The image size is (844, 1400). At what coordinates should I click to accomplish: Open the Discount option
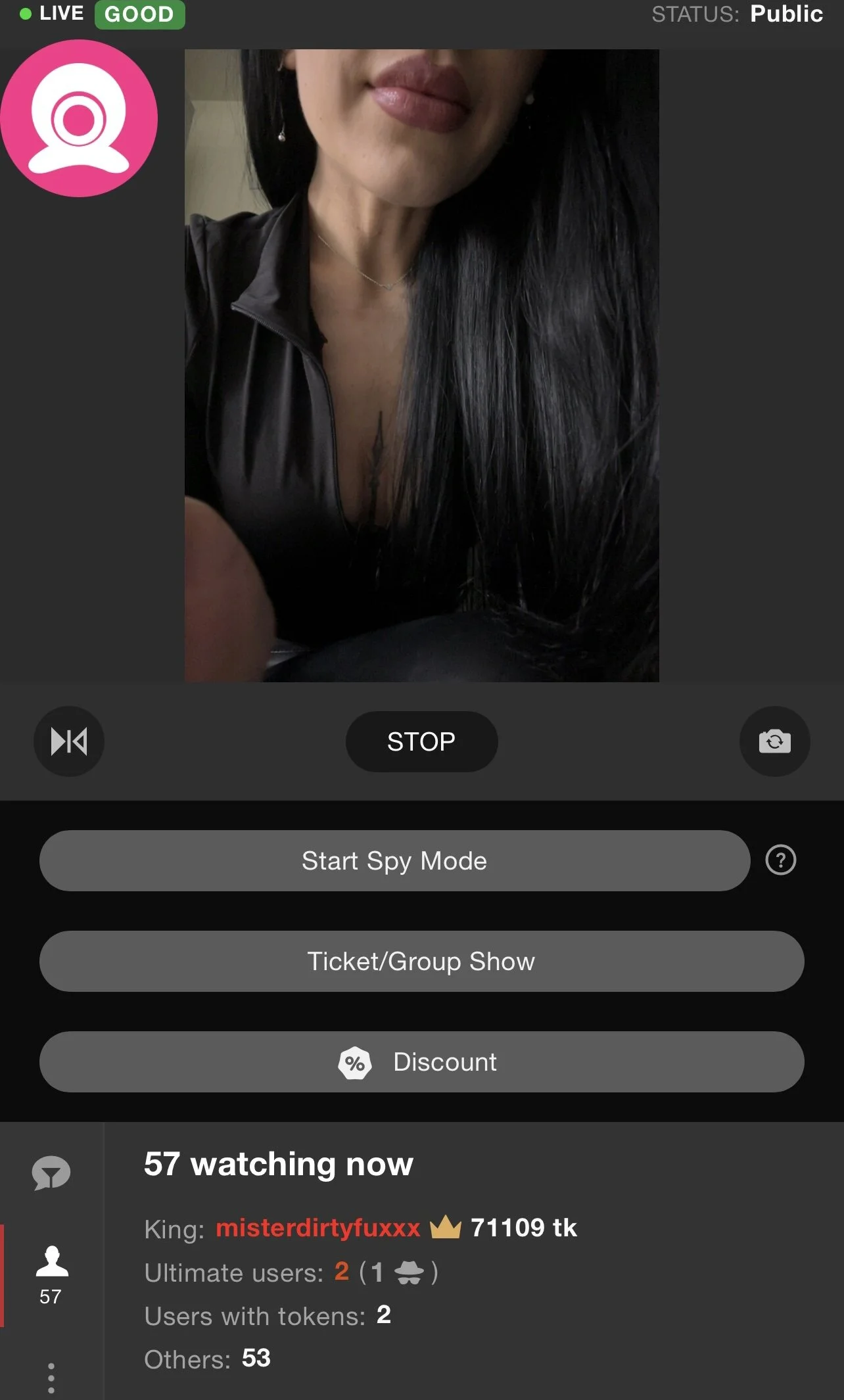click(x=421, y=1062)
